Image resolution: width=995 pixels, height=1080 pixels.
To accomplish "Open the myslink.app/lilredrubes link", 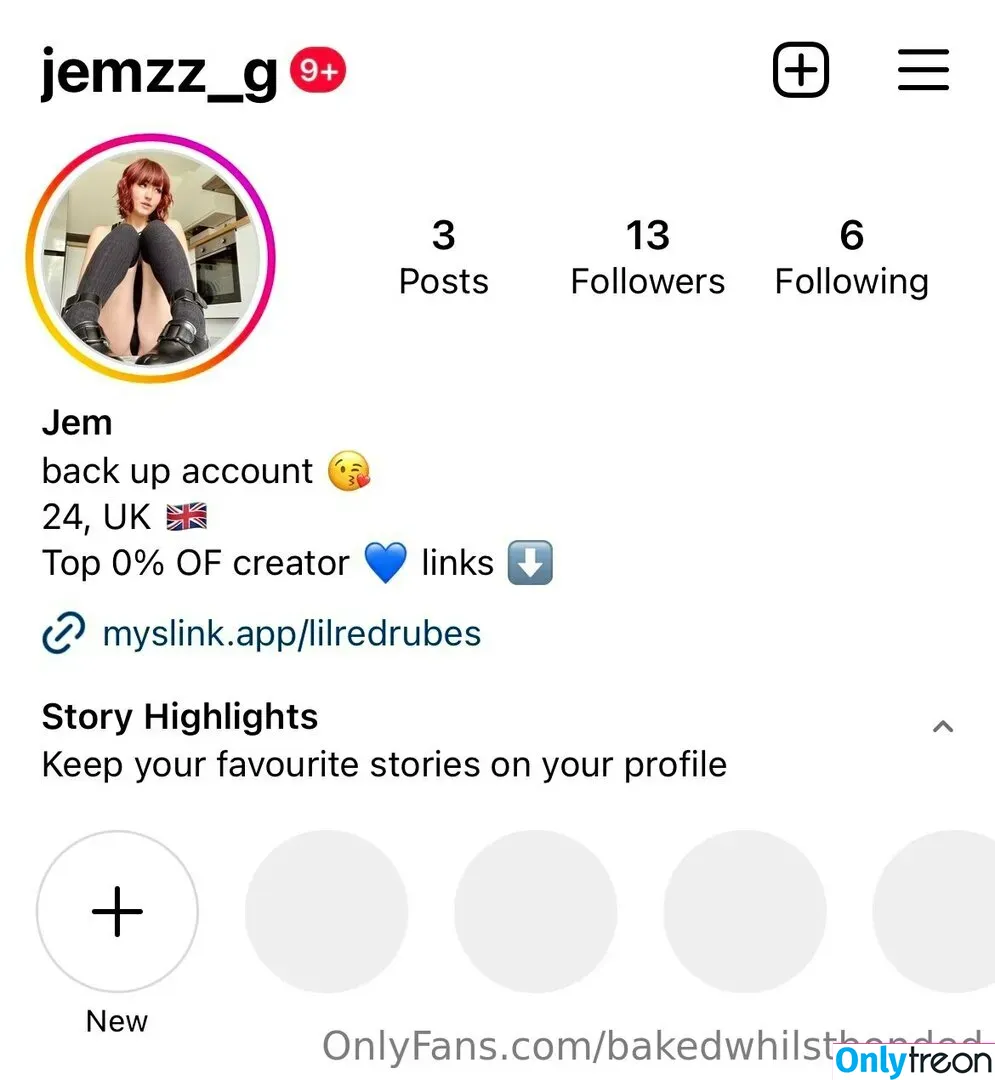I will pos(290,634).
